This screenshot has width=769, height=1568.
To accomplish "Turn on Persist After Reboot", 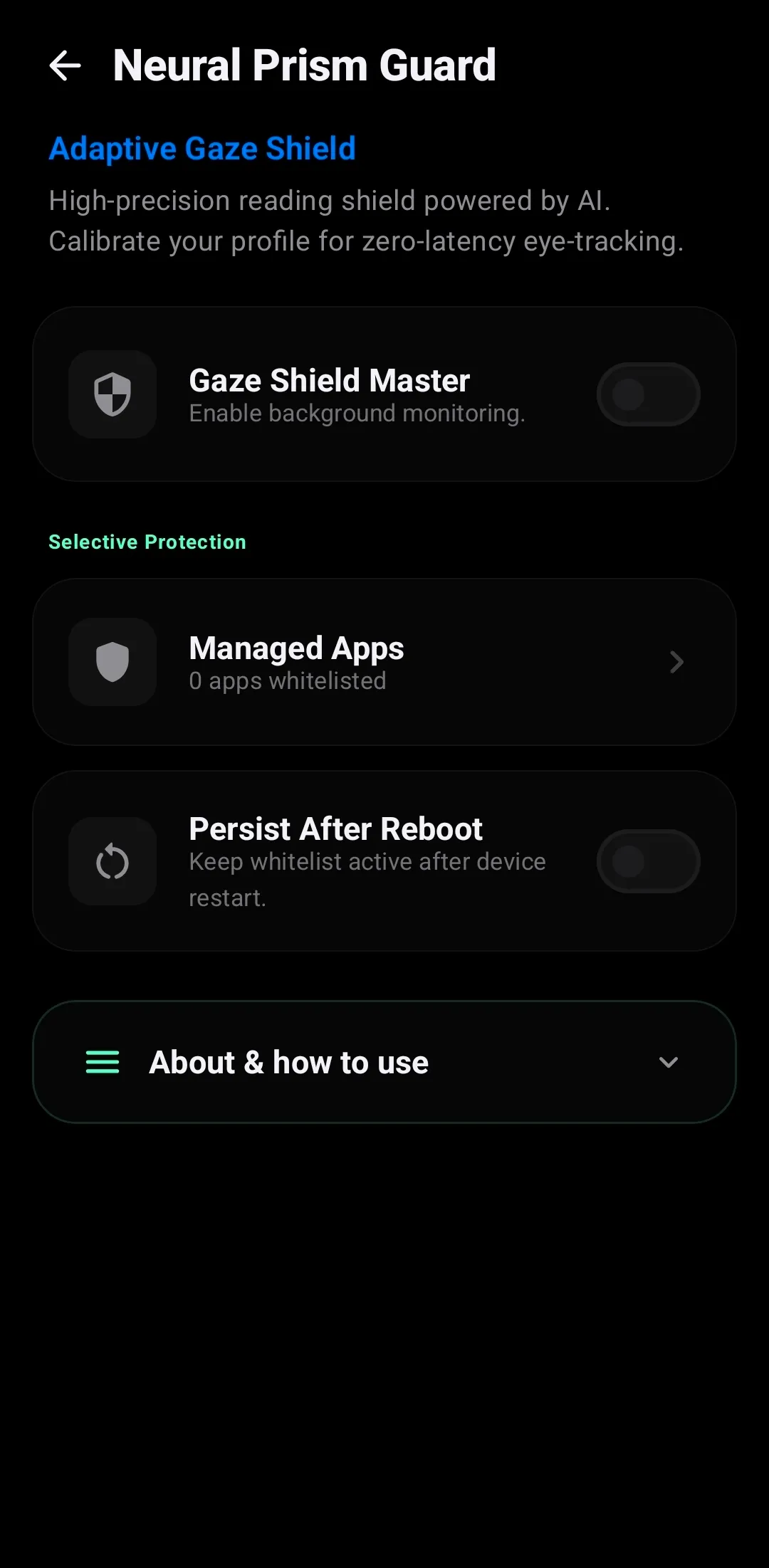I will 648,861.
